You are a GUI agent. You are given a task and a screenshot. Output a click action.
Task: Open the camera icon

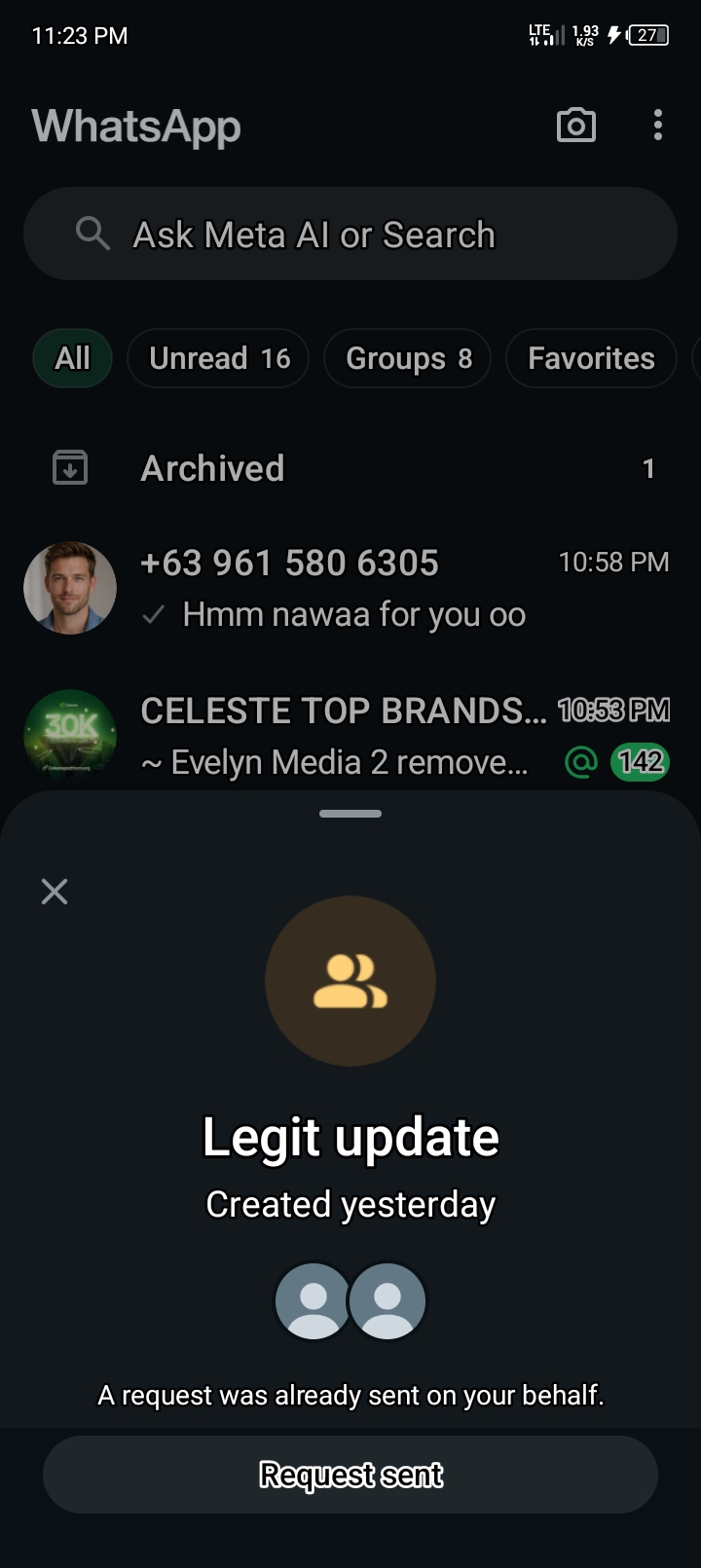coord(575,126)
